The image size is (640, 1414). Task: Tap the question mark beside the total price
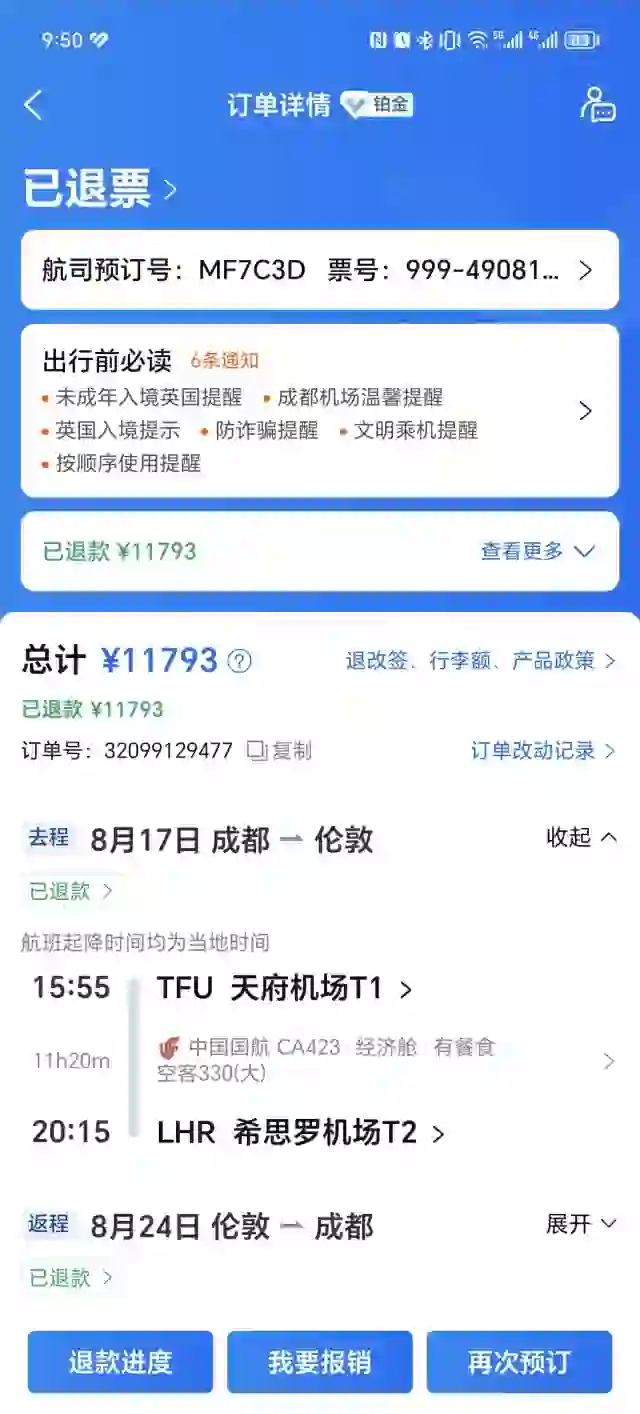coord(239,661)
